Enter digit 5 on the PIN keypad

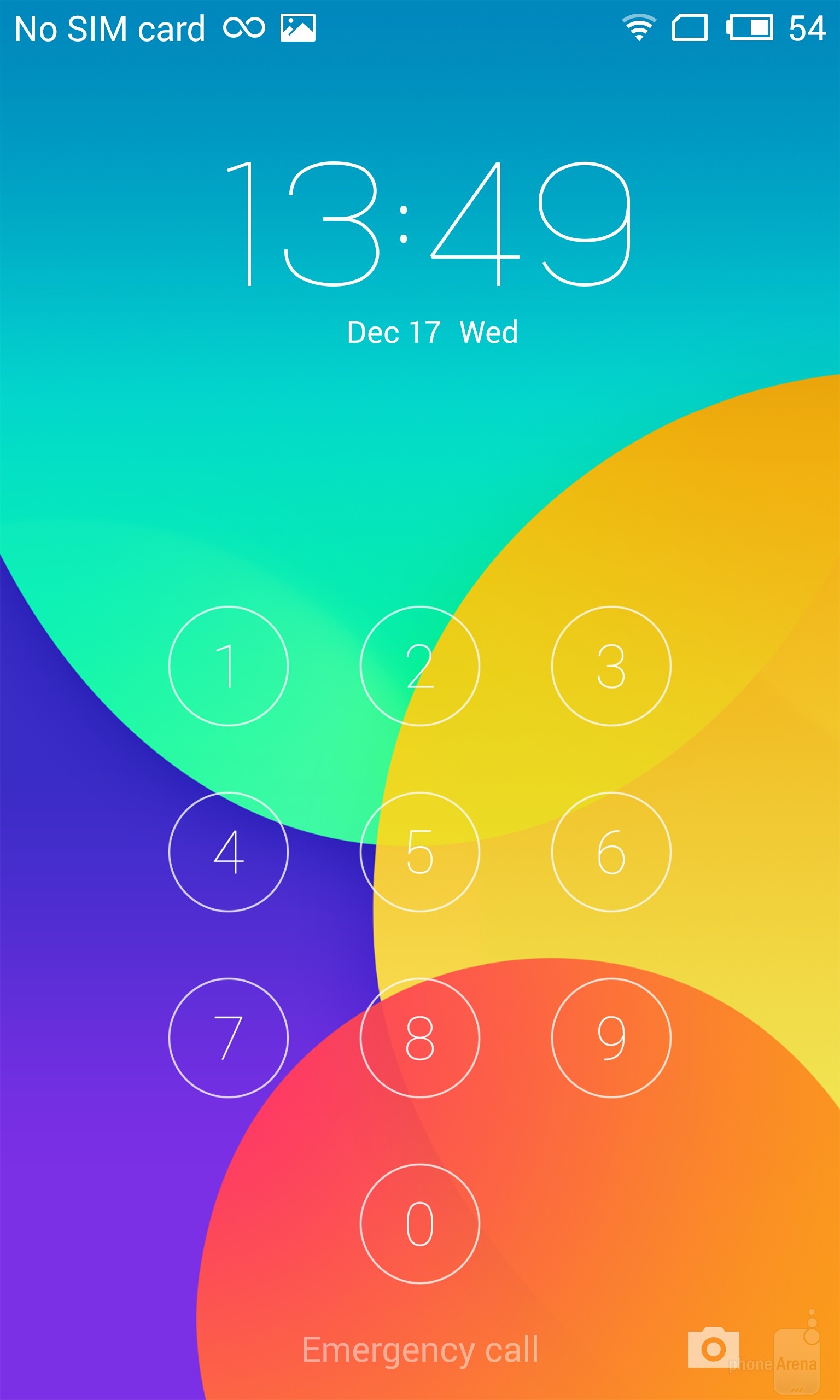tap(419, 851)
